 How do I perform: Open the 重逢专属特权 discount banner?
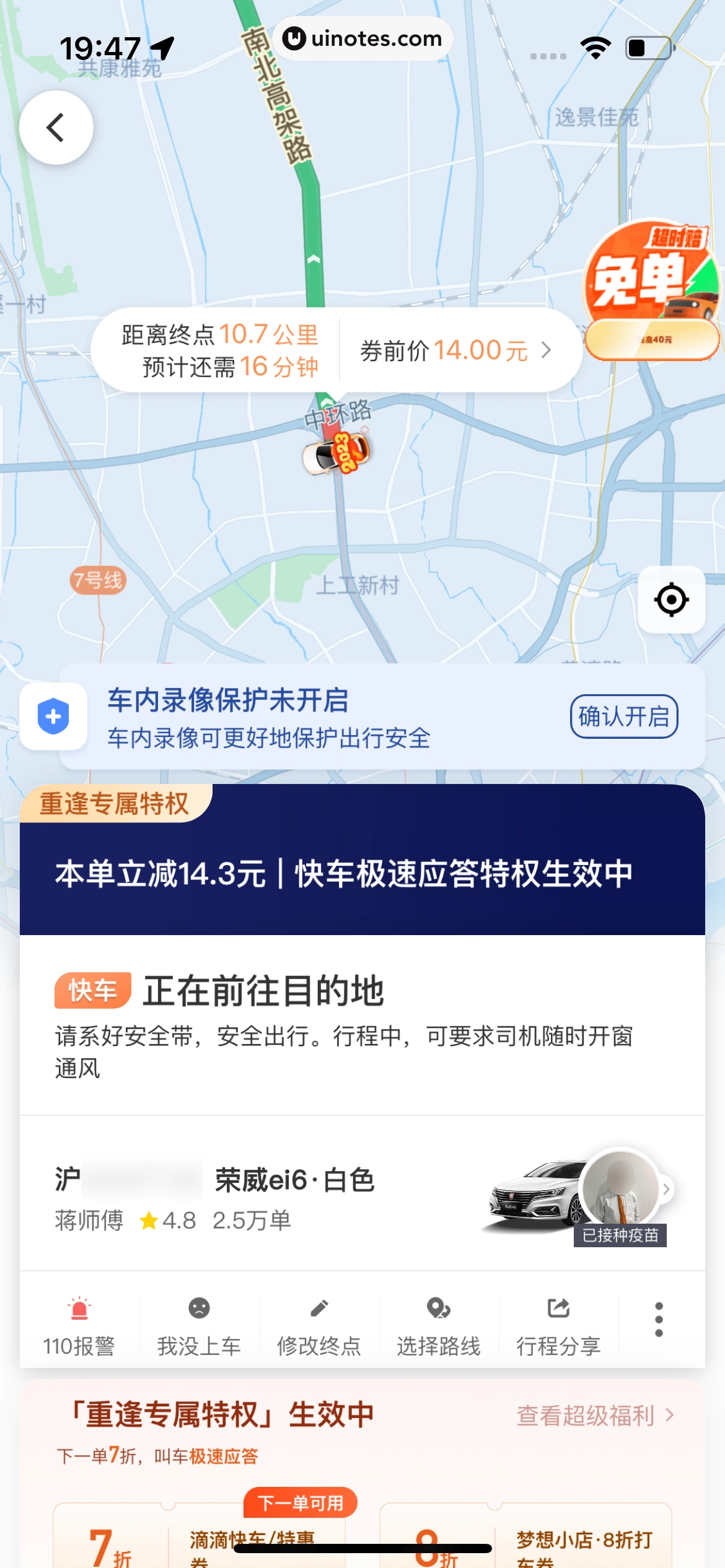[362, 873]
